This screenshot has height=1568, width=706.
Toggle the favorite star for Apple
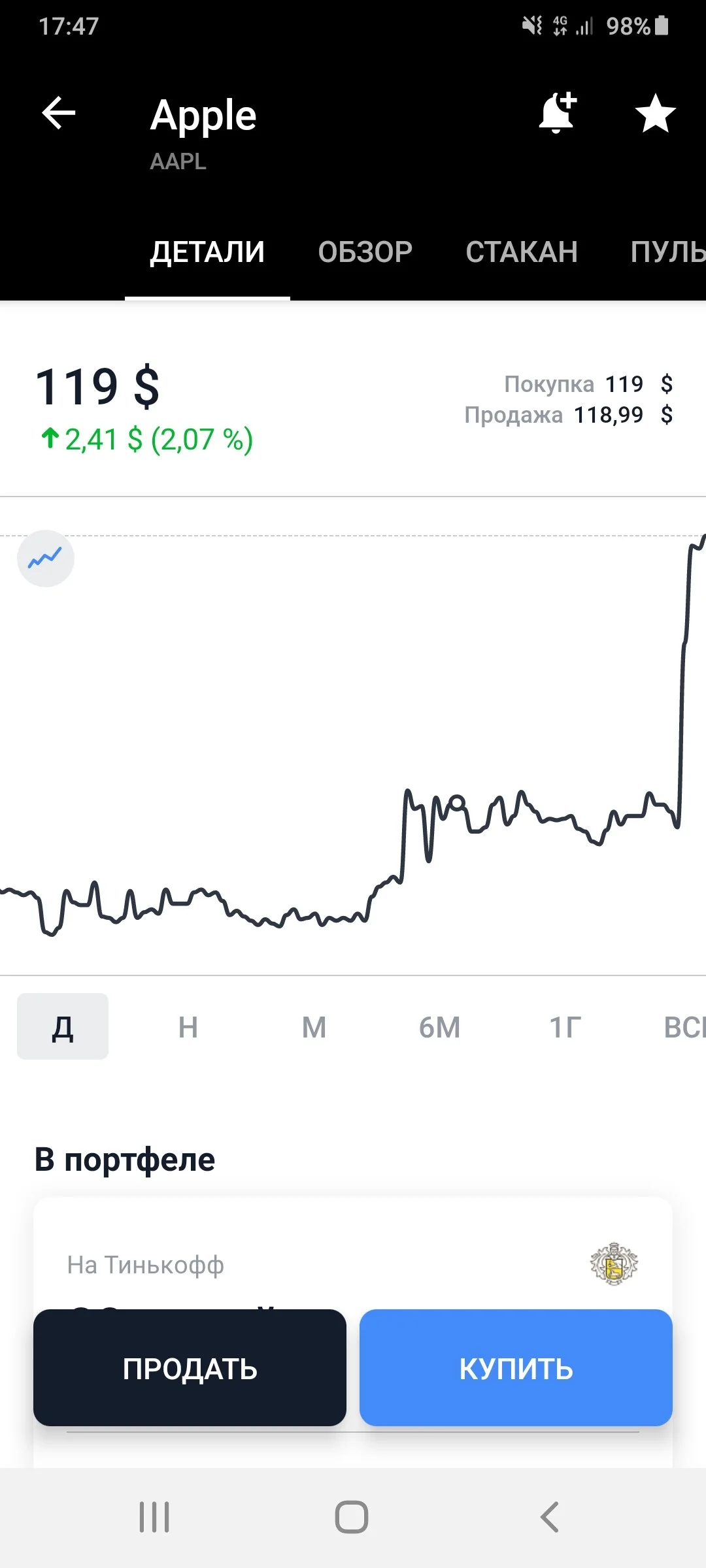(x=655, y=113)
